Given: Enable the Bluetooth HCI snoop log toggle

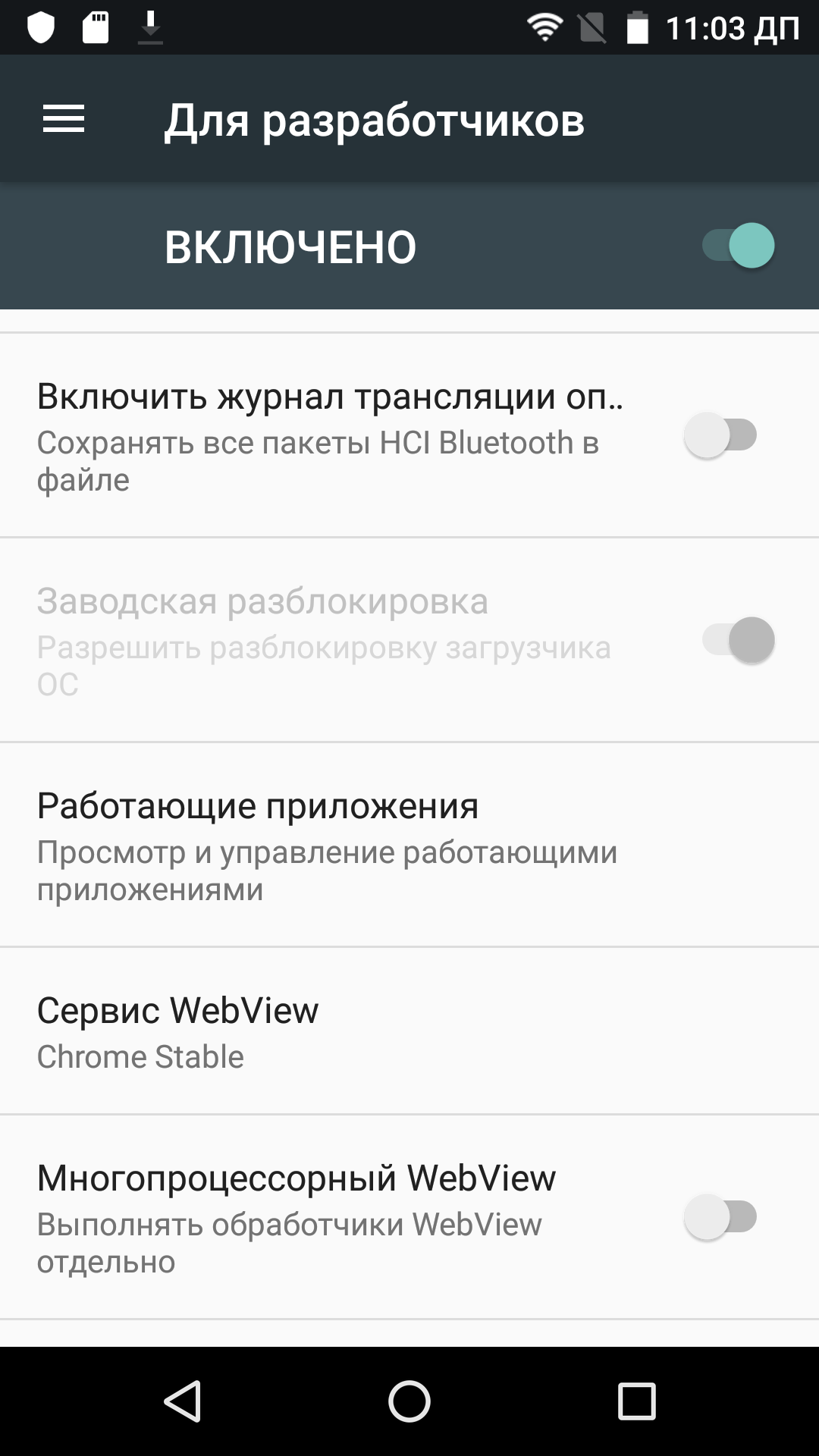Looking at the screenshot, I should point(721,435).
